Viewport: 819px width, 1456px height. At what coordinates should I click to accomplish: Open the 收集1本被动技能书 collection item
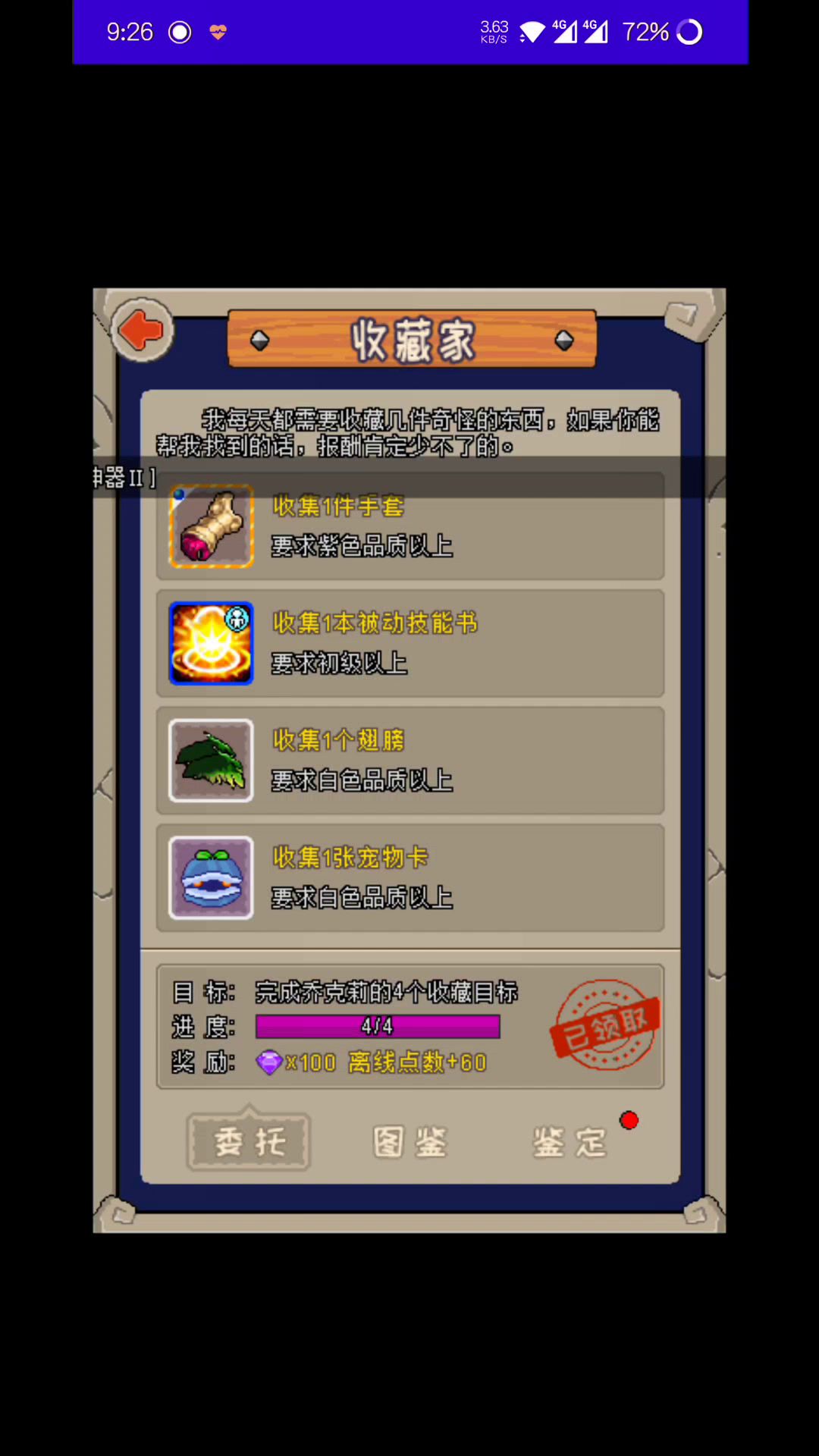pyautogui.click(x=409, y=643)
